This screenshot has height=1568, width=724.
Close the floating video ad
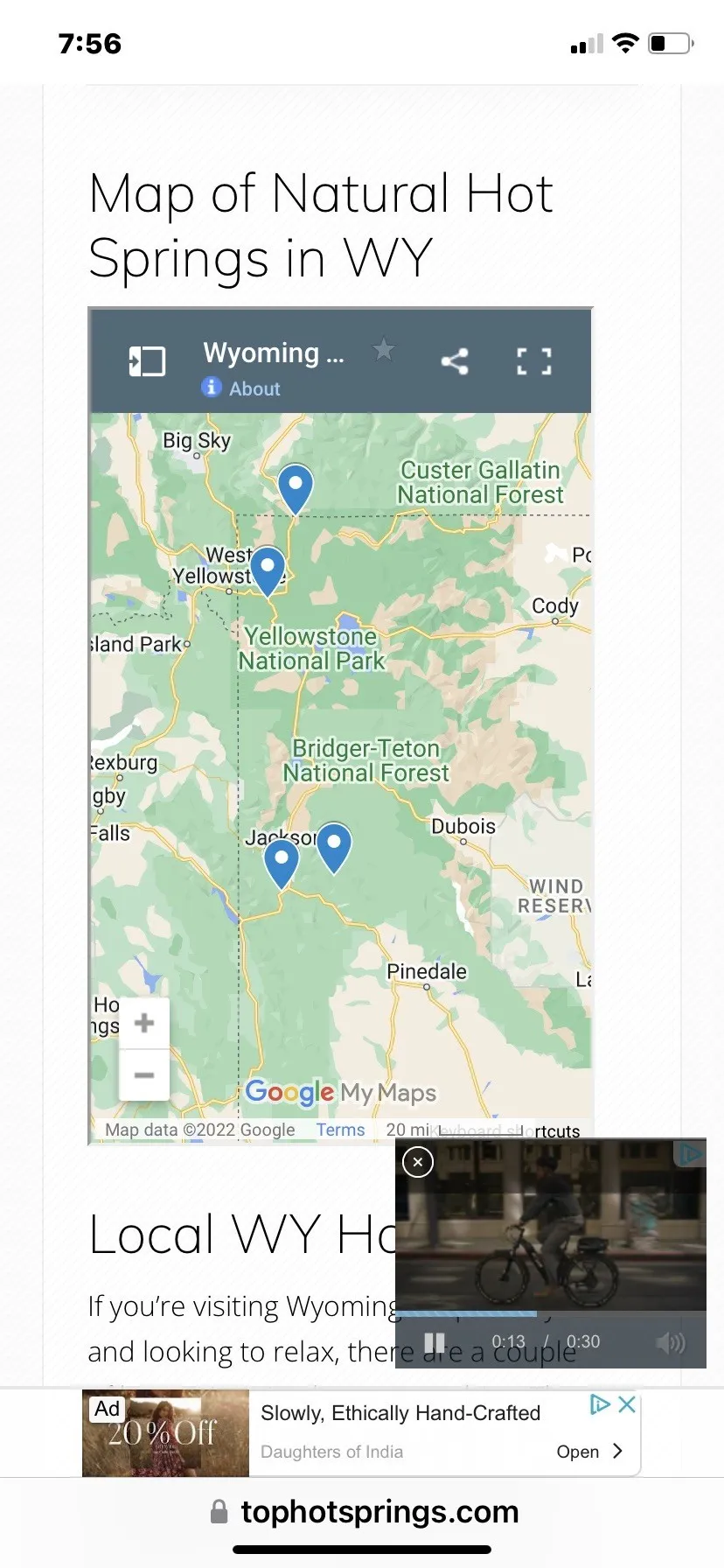point(418,1162)
